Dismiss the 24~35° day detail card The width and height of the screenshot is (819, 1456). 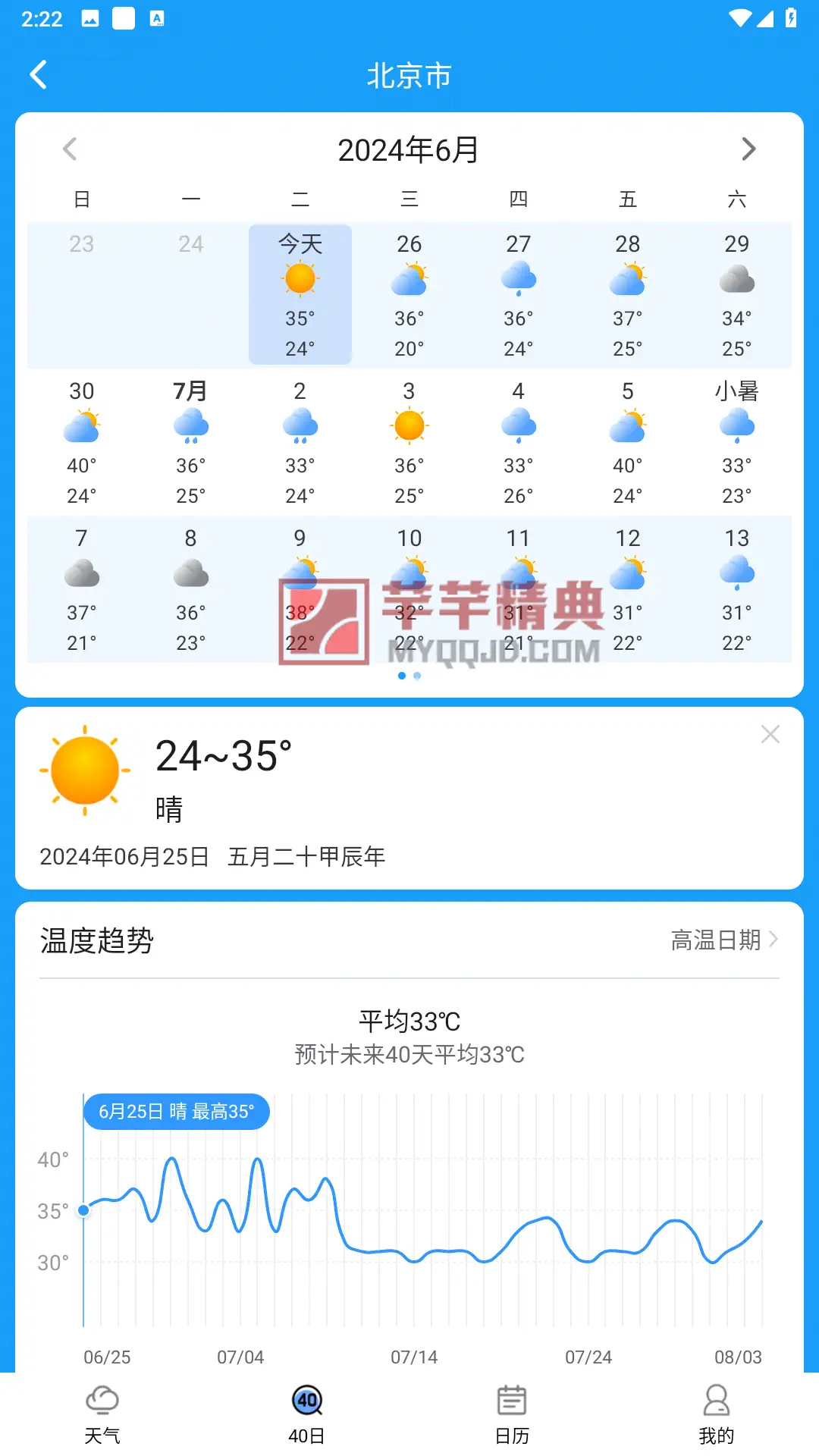pos(770,734)
